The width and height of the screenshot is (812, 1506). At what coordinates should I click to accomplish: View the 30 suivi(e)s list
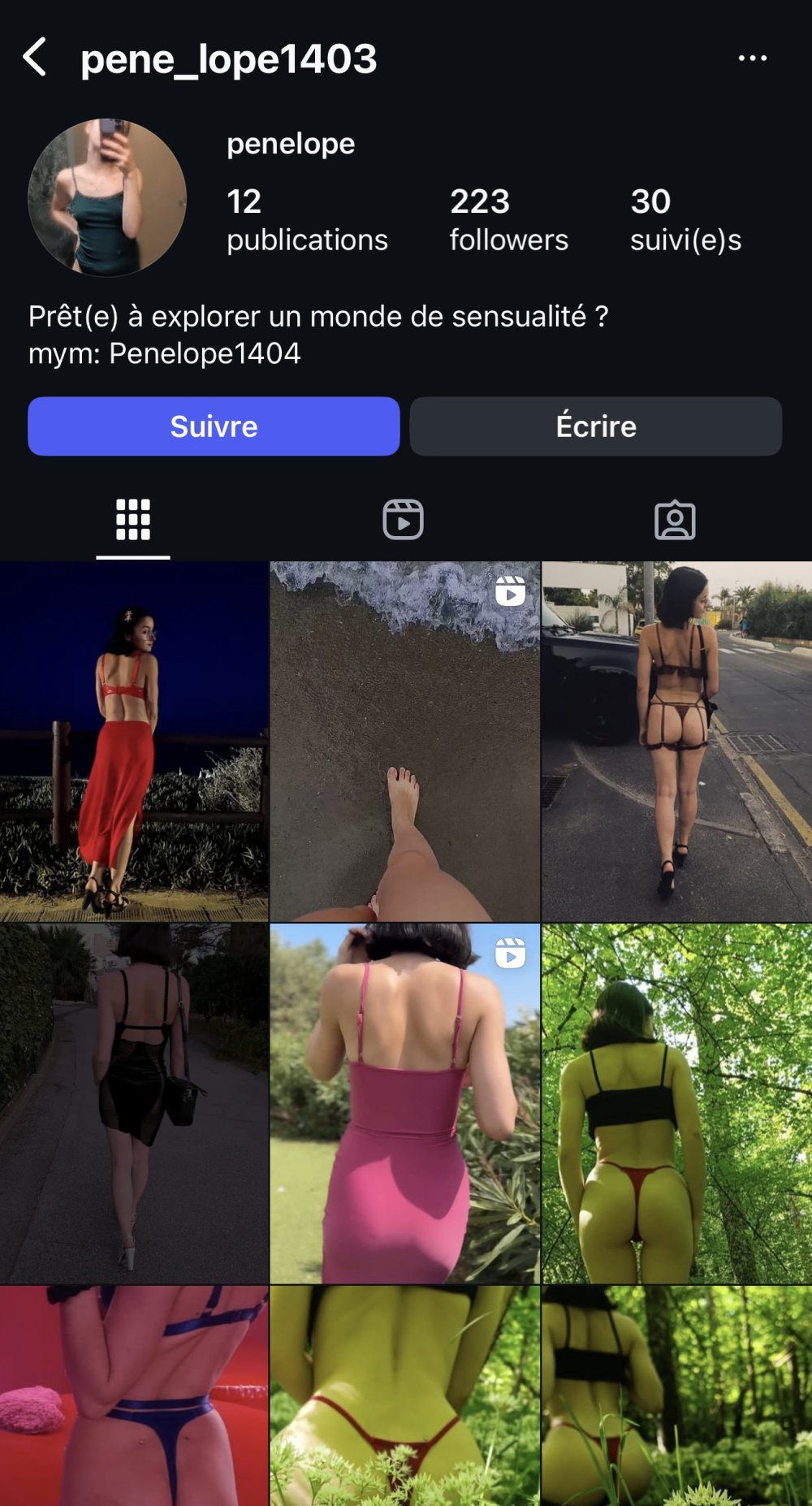(x=685, y=219)
